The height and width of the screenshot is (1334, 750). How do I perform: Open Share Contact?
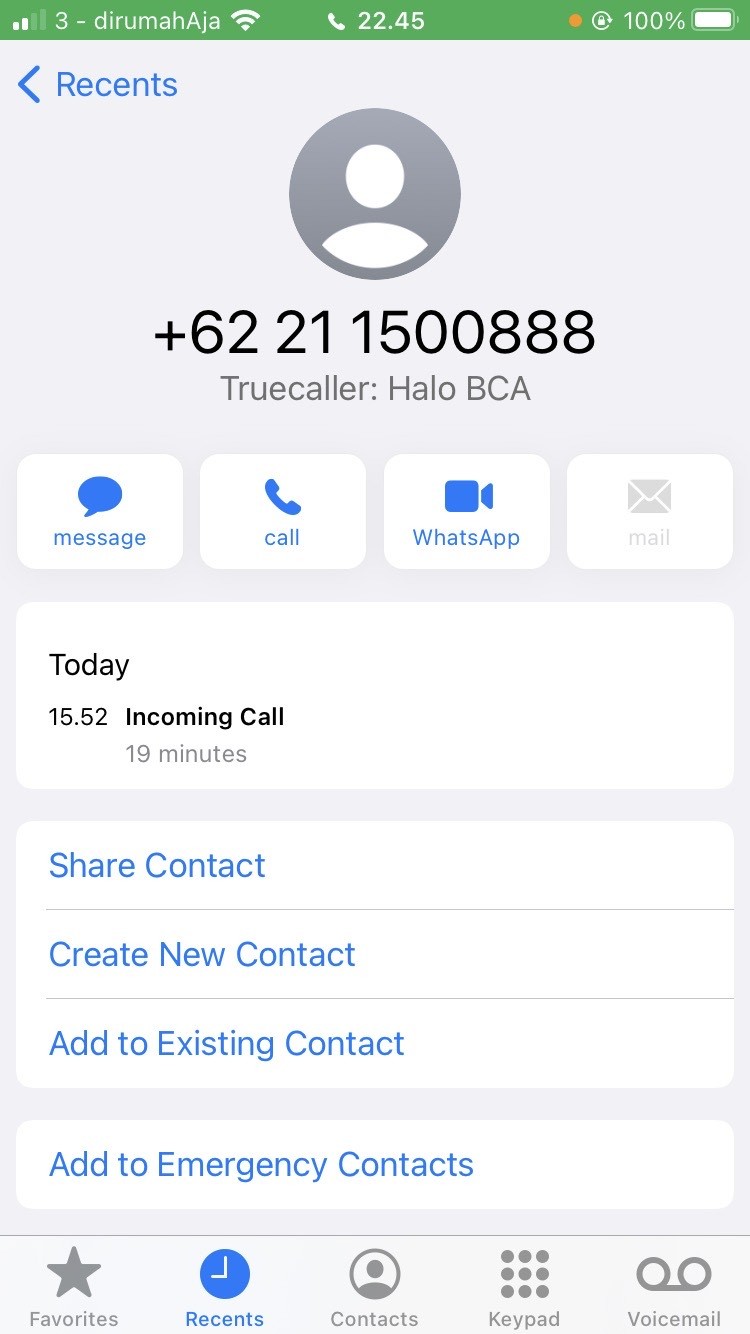click(x=156, y=865)
